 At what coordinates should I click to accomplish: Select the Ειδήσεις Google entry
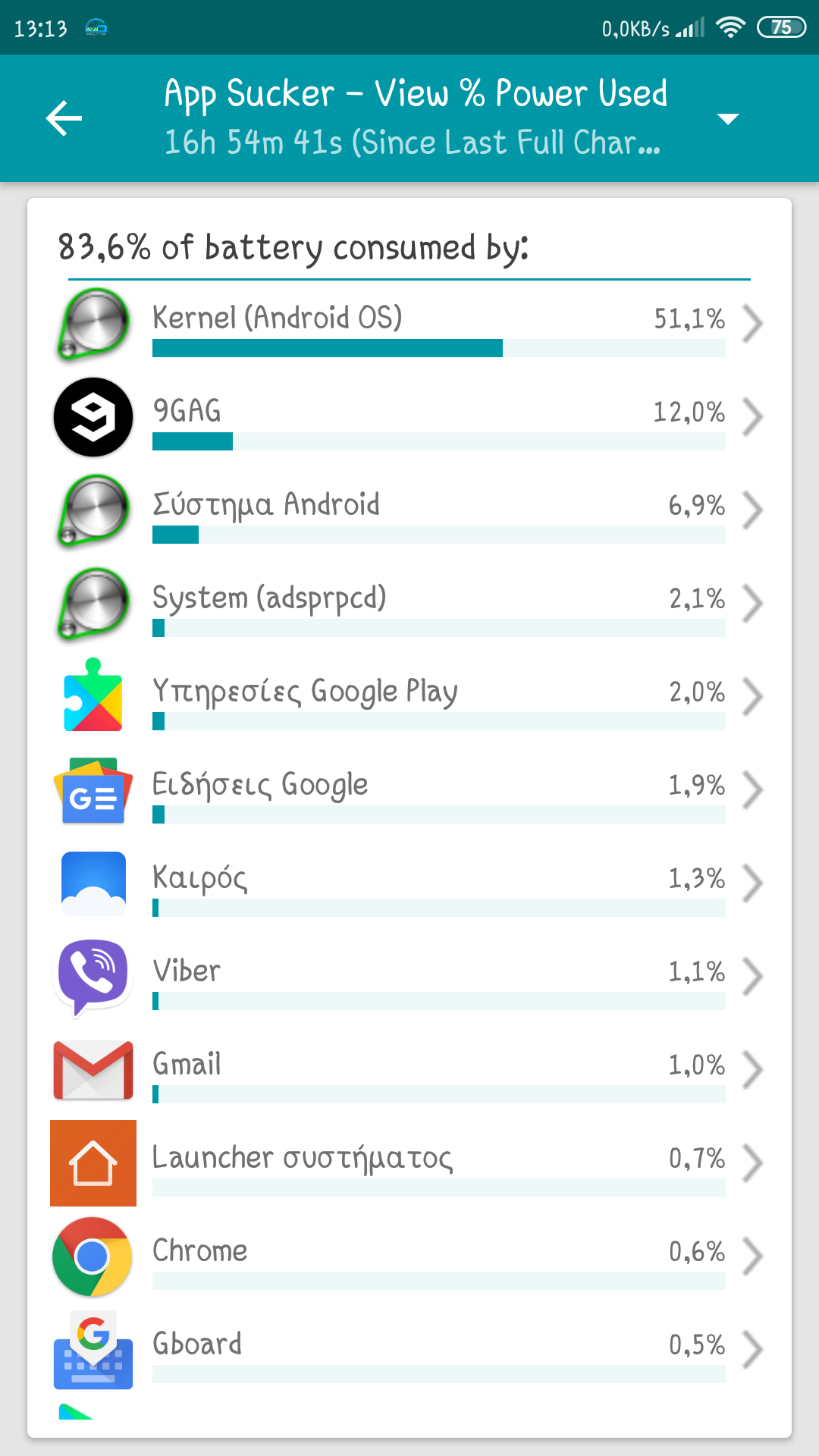click(x=409, y=790)
